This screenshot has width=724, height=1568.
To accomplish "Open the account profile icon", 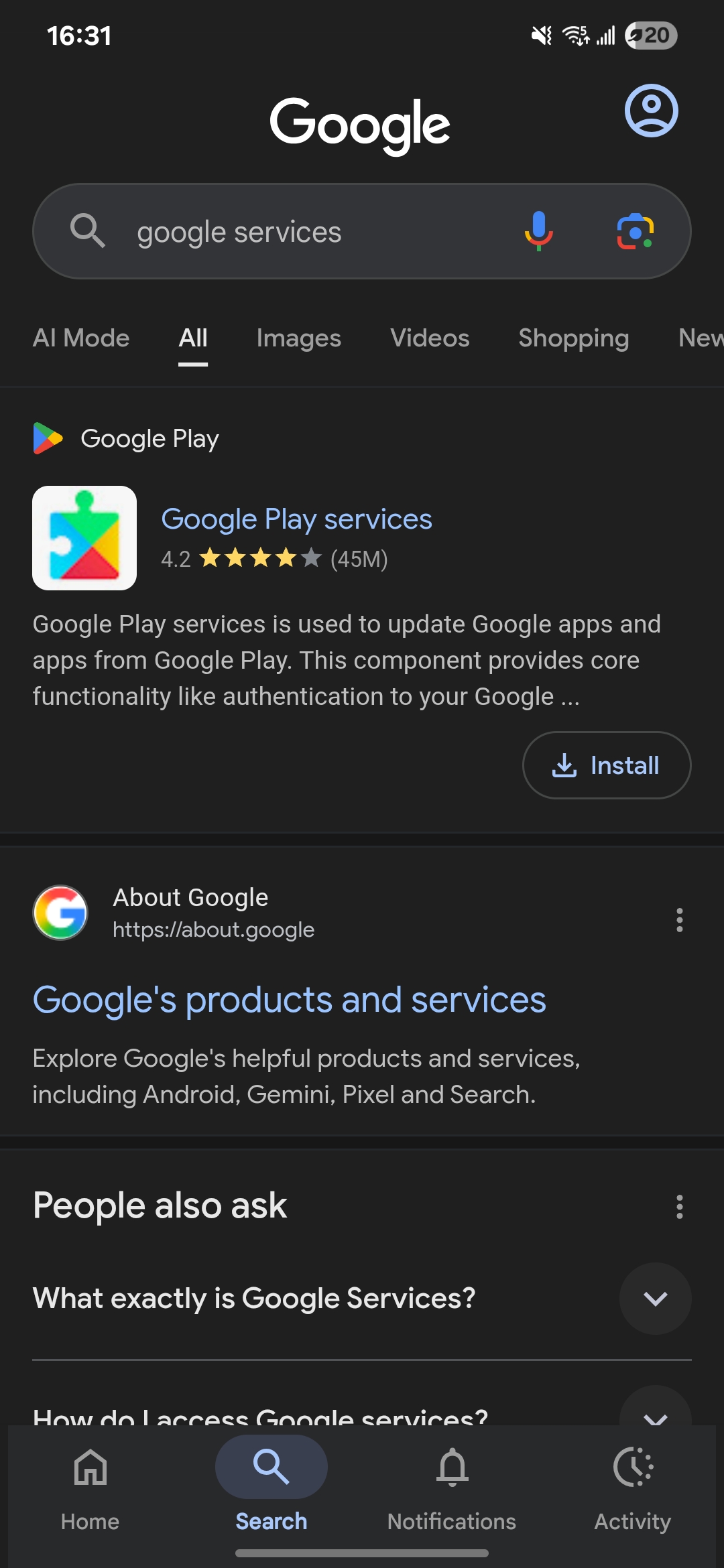I will click(651, 111).
